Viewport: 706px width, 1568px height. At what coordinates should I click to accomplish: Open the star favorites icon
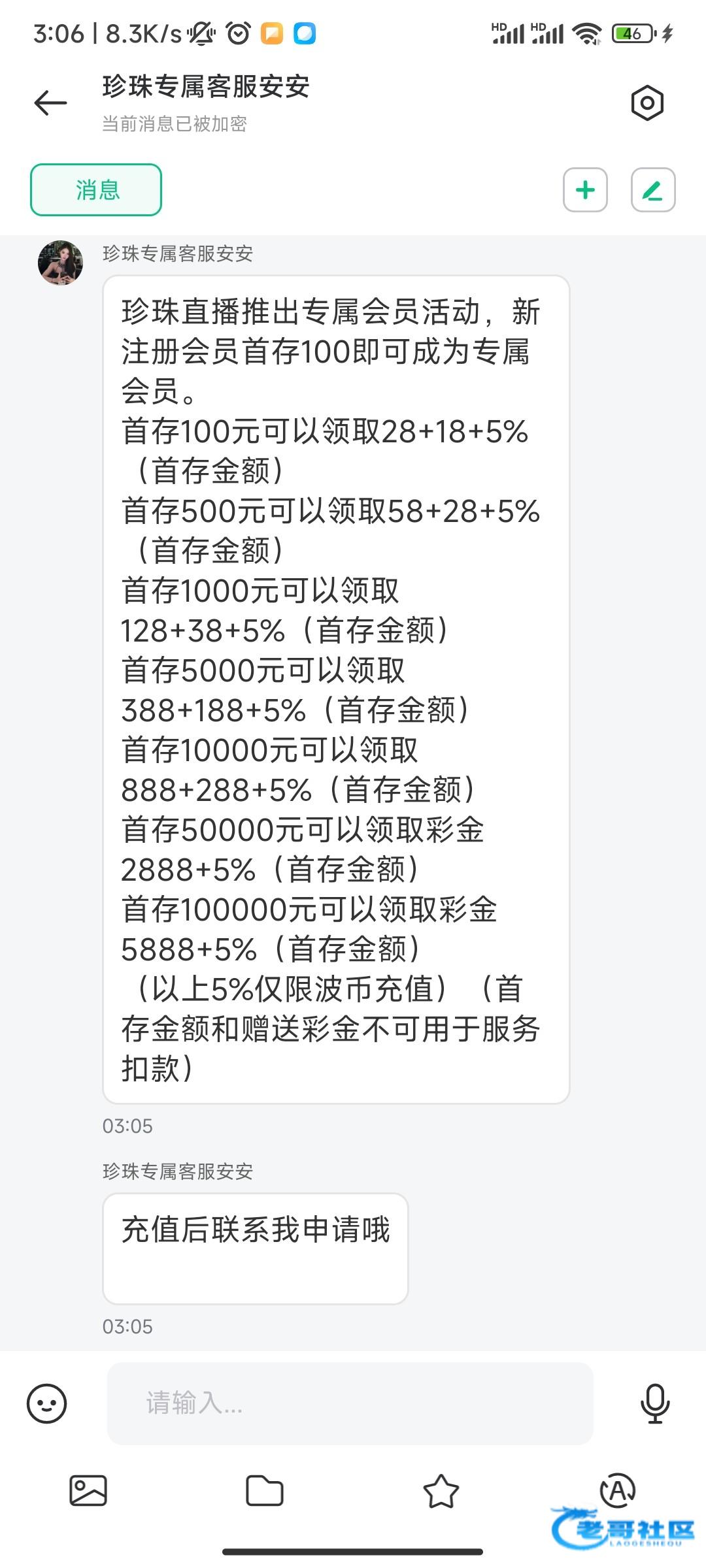coord(441,1491)
